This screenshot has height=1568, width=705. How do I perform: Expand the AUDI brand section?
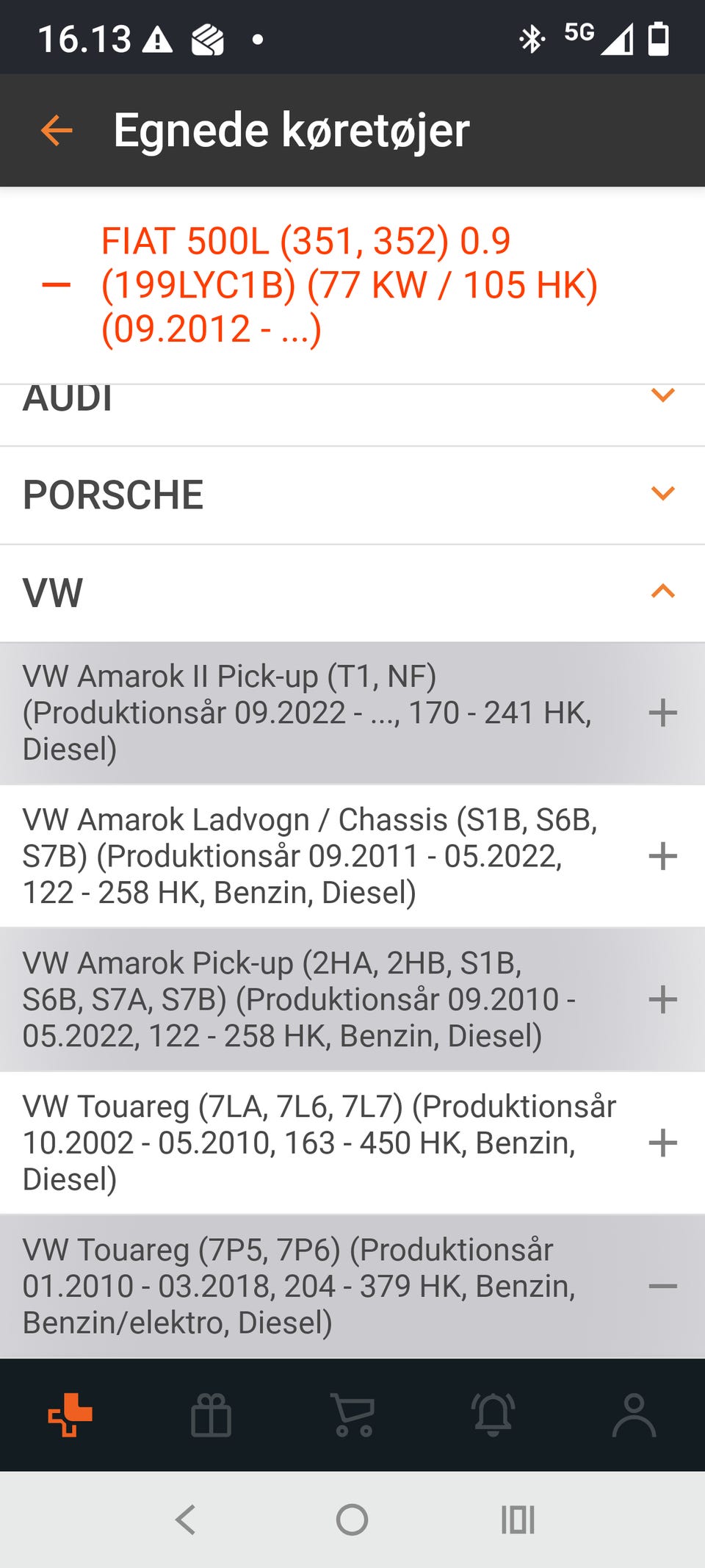pos(662,397)
